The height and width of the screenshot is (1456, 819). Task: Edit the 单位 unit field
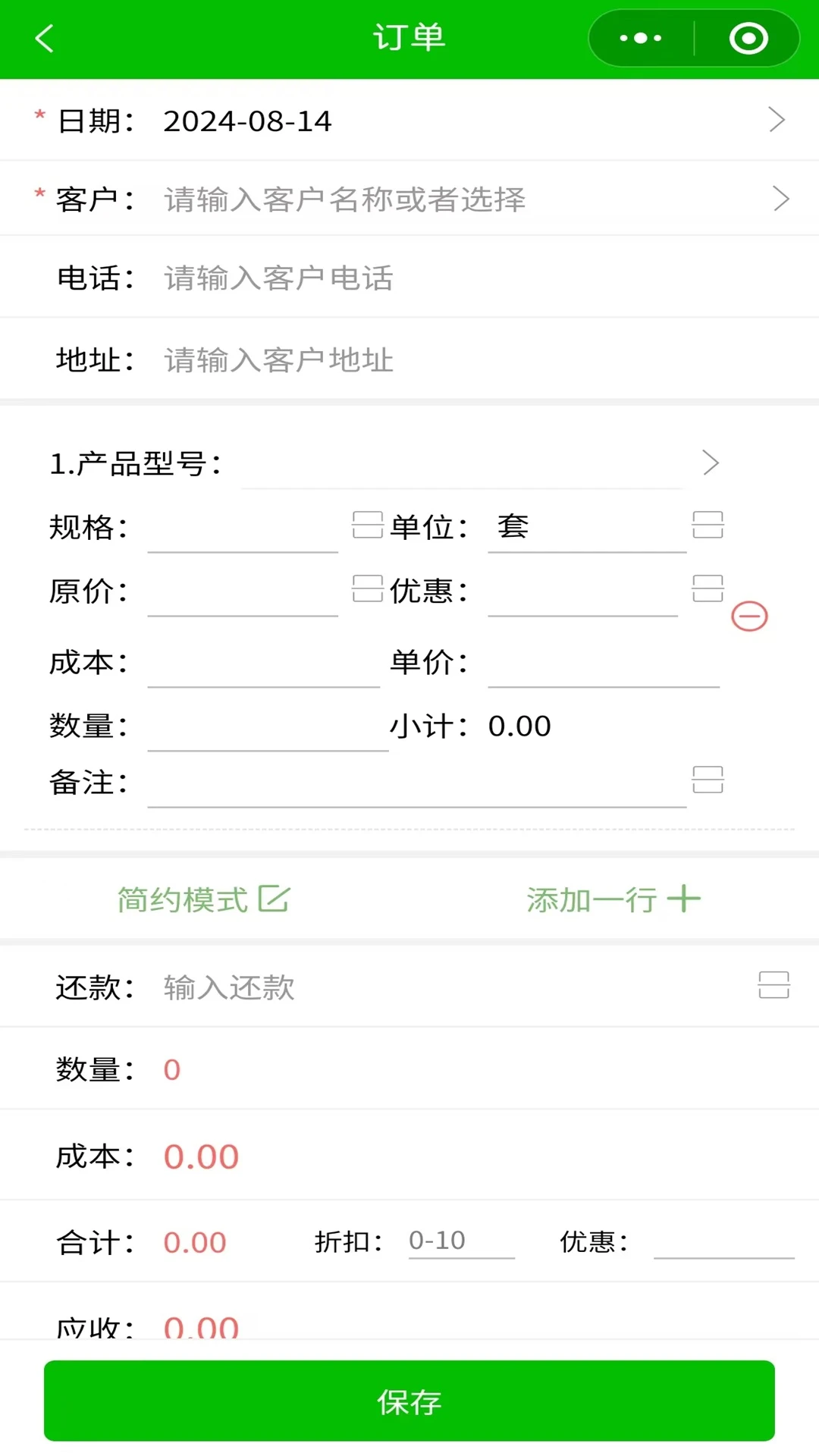pyautogui.click(x=586, y=527)
